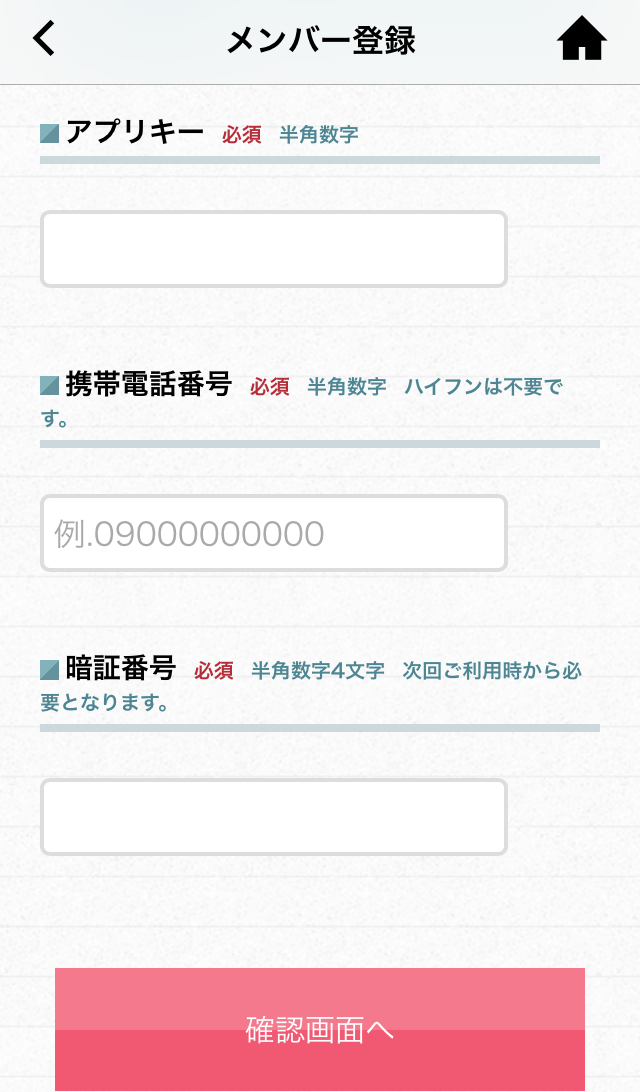The image size is (640, 1092).
Task: Focus the アプリキー input field
Action: tap(274, 249)
